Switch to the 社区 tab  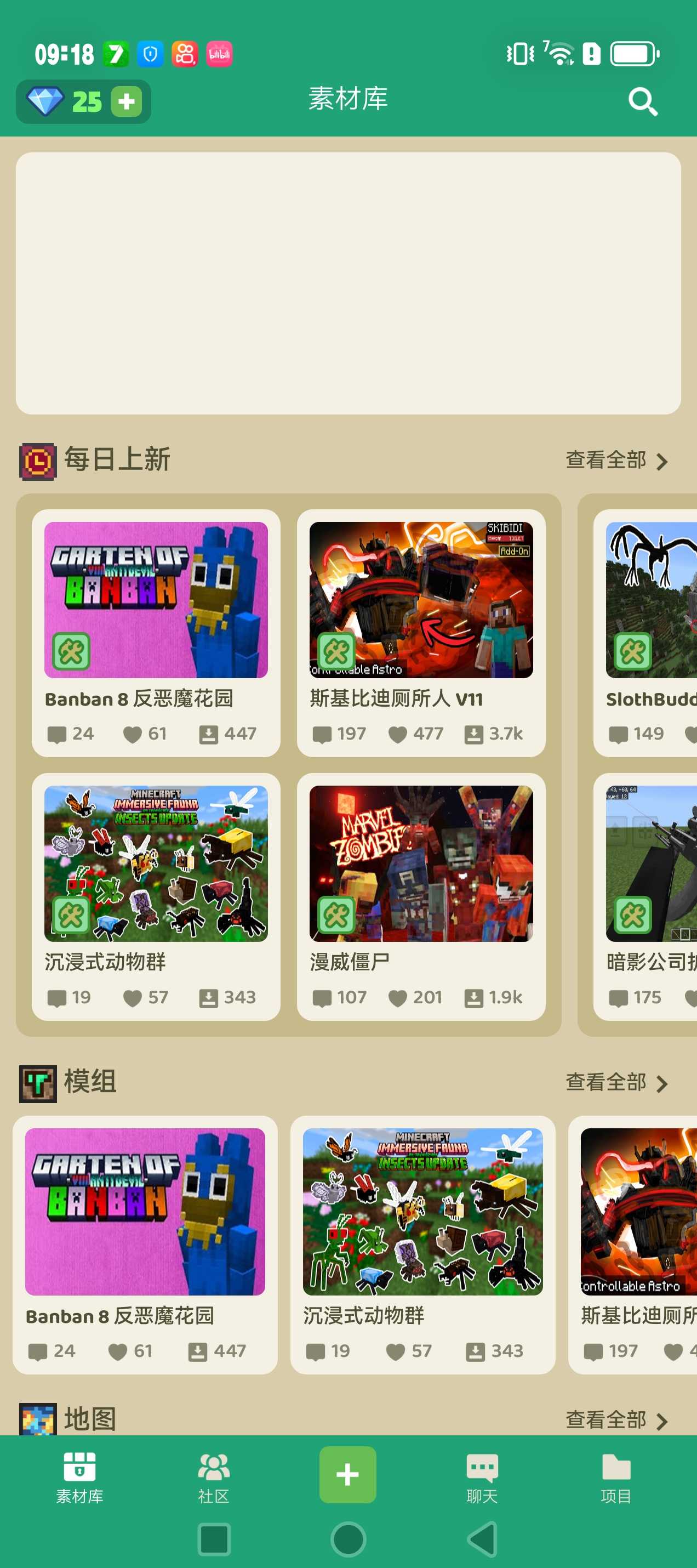(214, 1478)
